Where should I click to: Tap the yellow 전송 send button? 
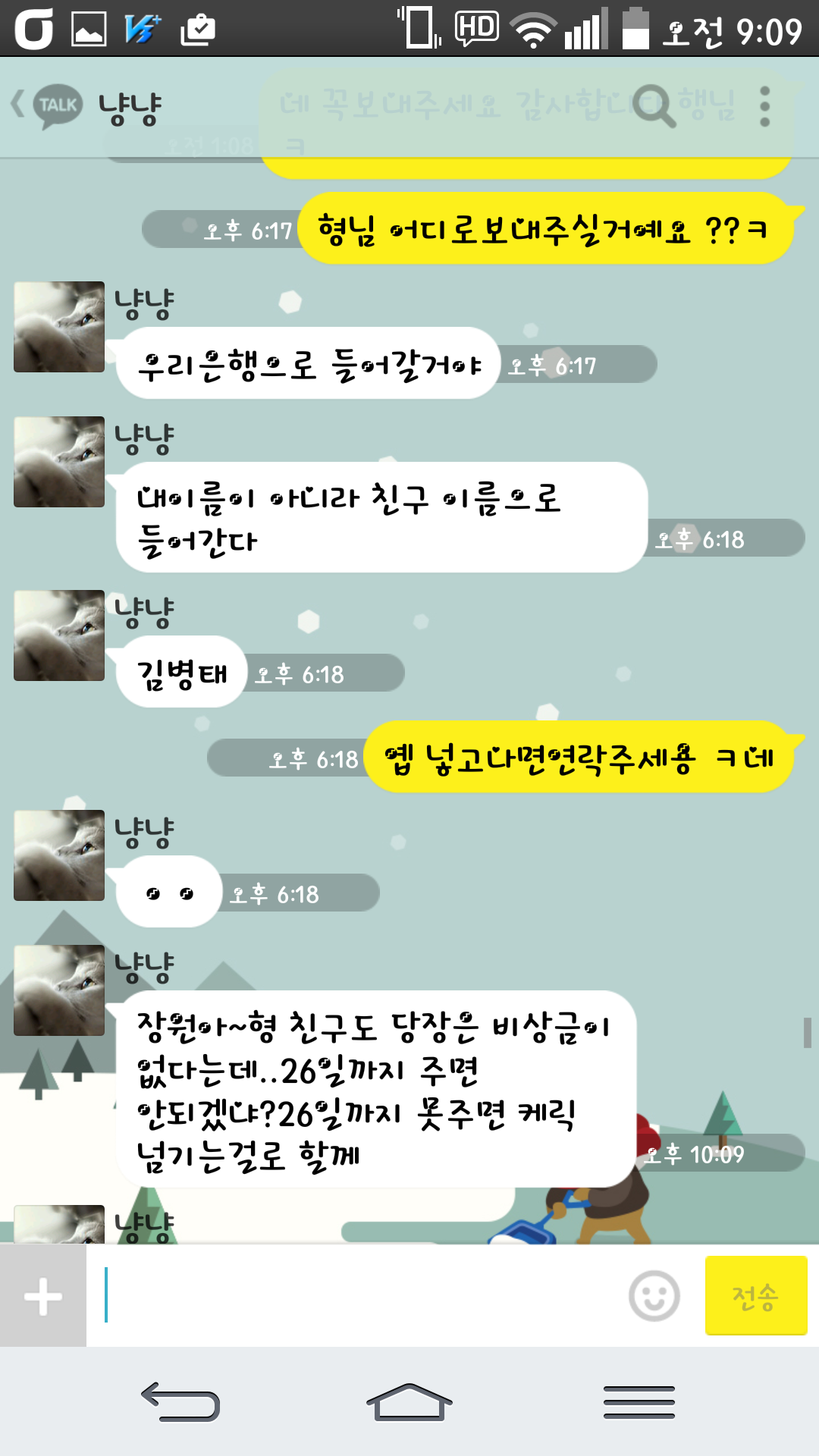click(x=755, y=1296)
